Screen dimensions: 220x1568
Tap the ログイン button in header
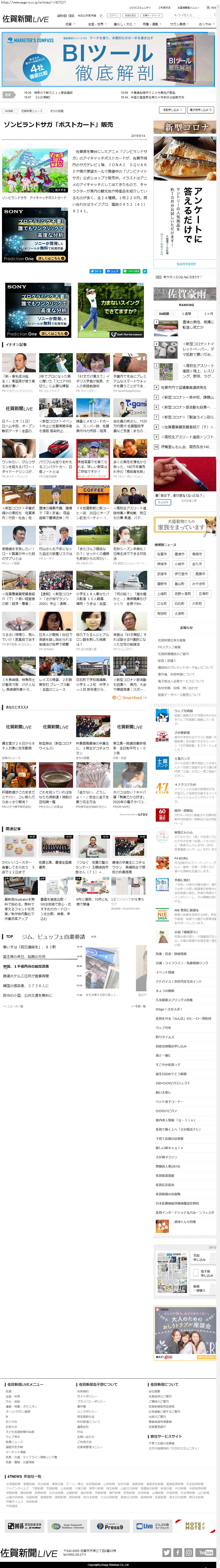113,16
